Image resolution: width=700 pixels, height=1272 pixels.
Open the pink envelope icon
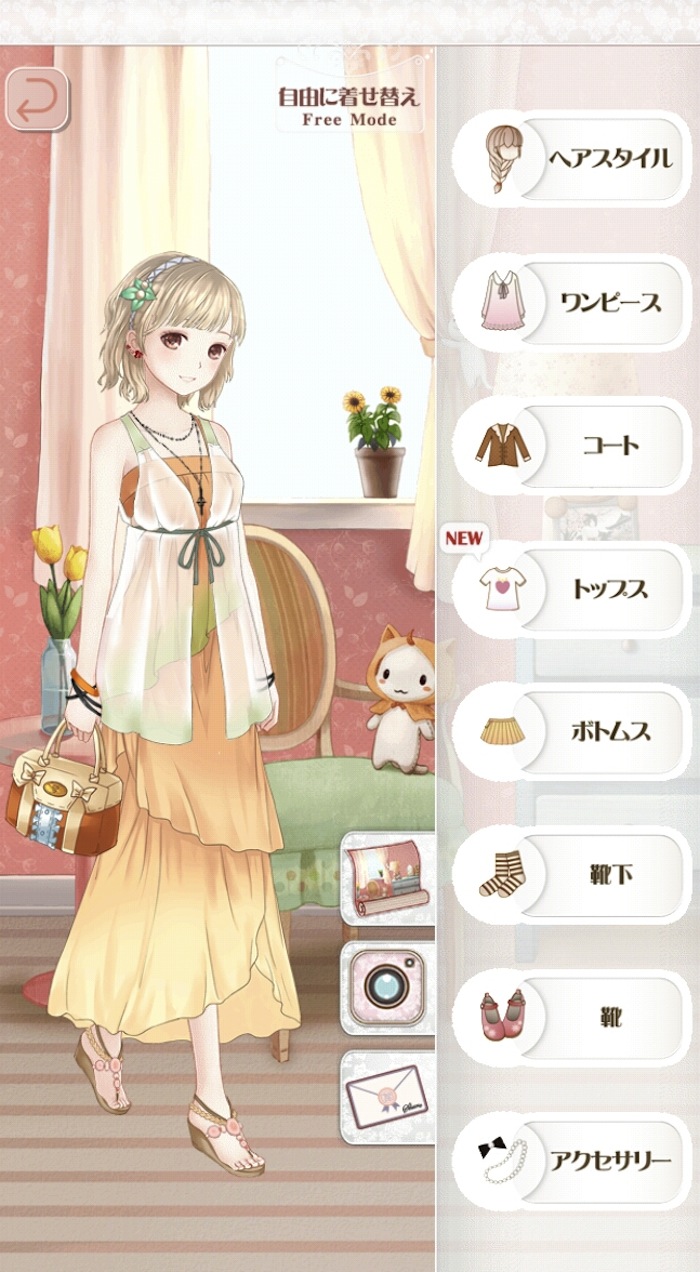tap(387, 1096)
